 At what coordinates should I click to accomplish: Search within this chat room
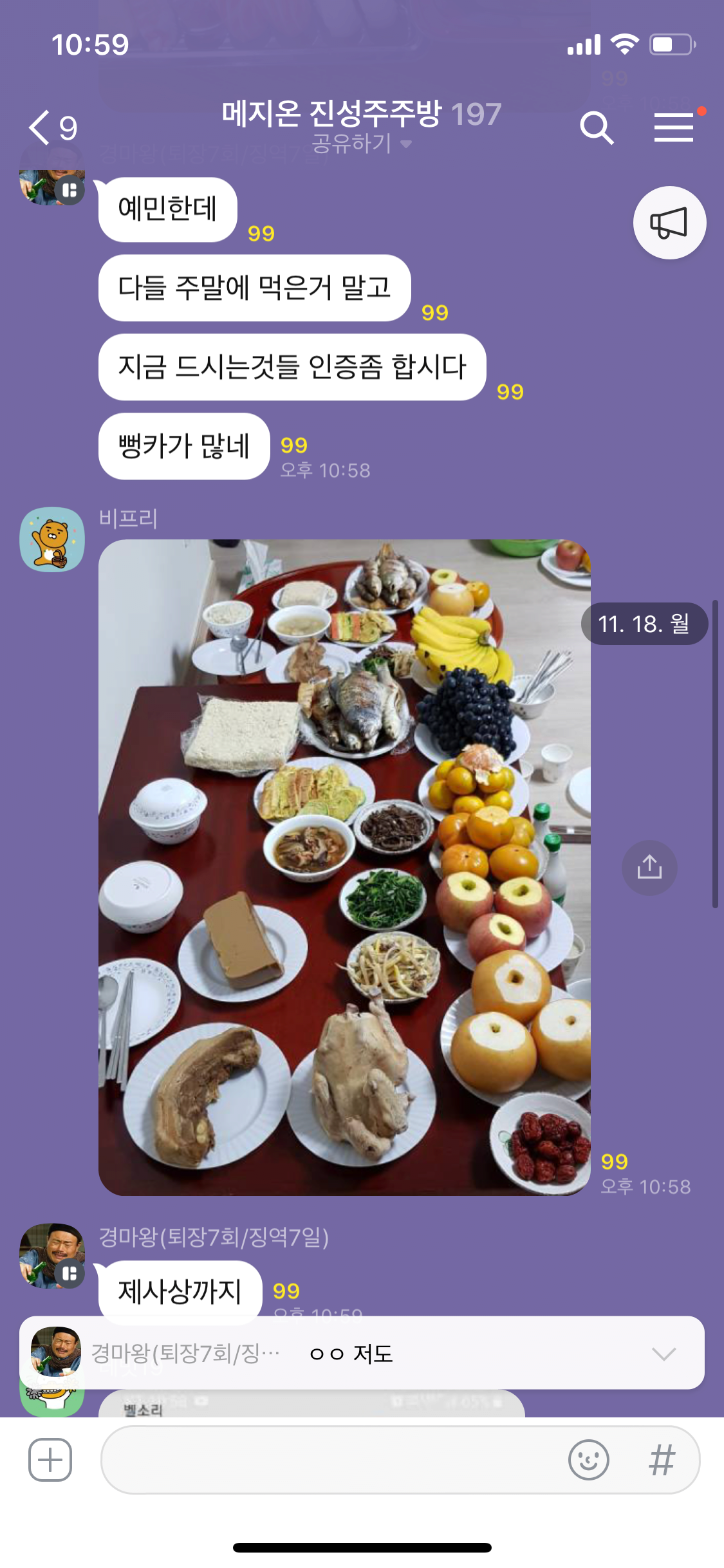(596, 127)
